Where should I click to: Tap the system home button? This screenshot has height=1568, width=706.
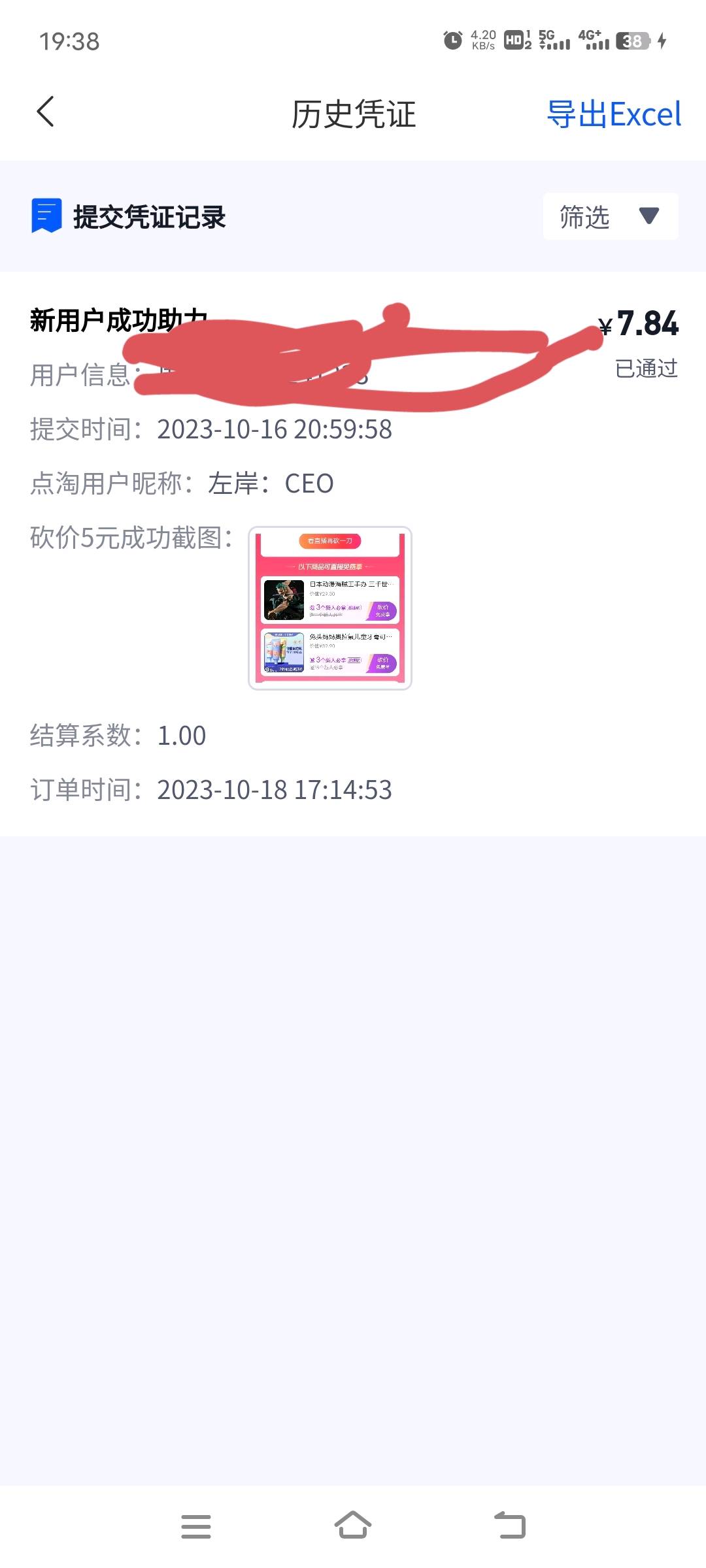pos(353,1526)
